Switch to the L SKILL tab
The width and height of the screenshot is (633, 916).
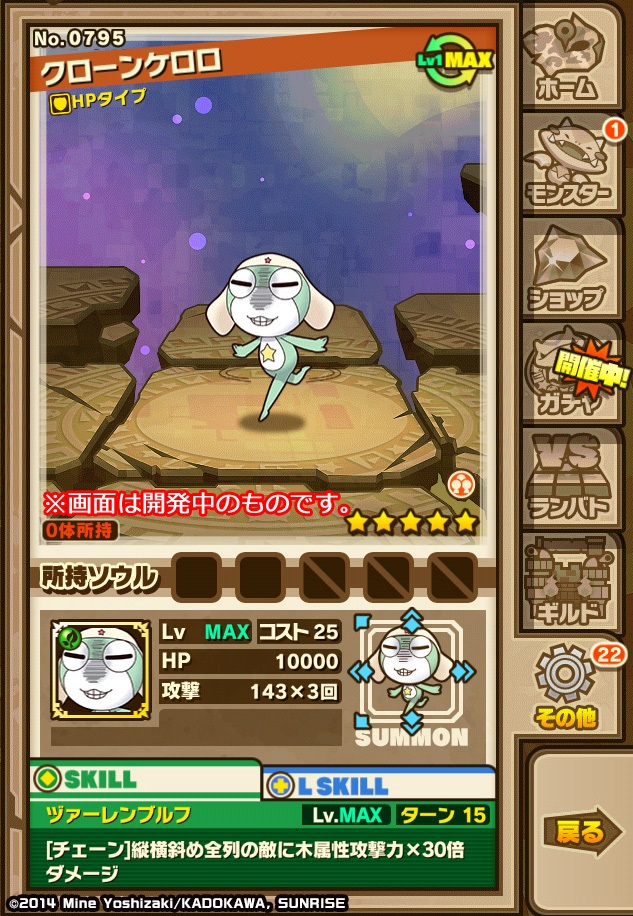[x=380, y=786]
